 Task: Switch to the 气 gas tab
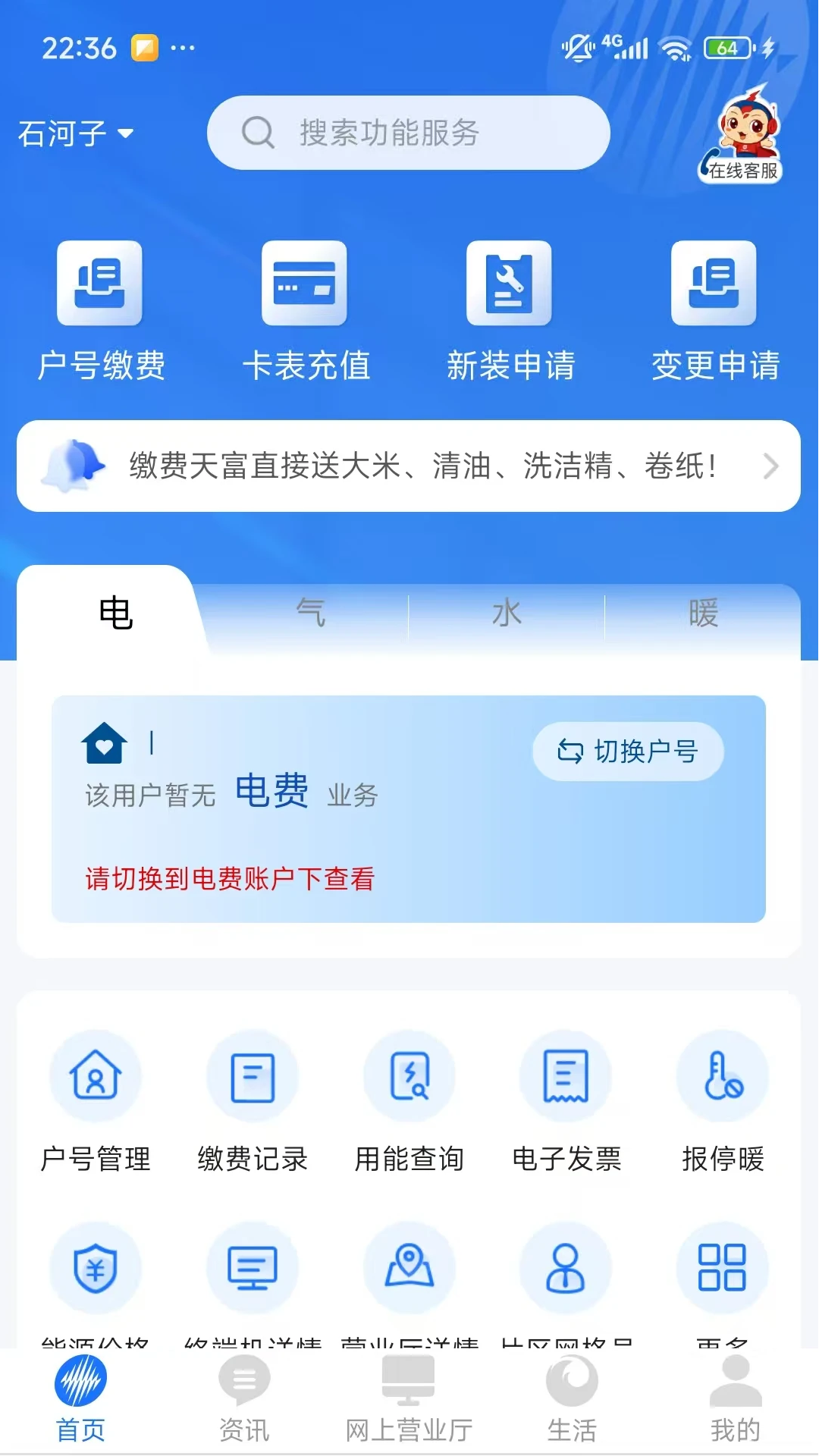[x=311, y=613]
